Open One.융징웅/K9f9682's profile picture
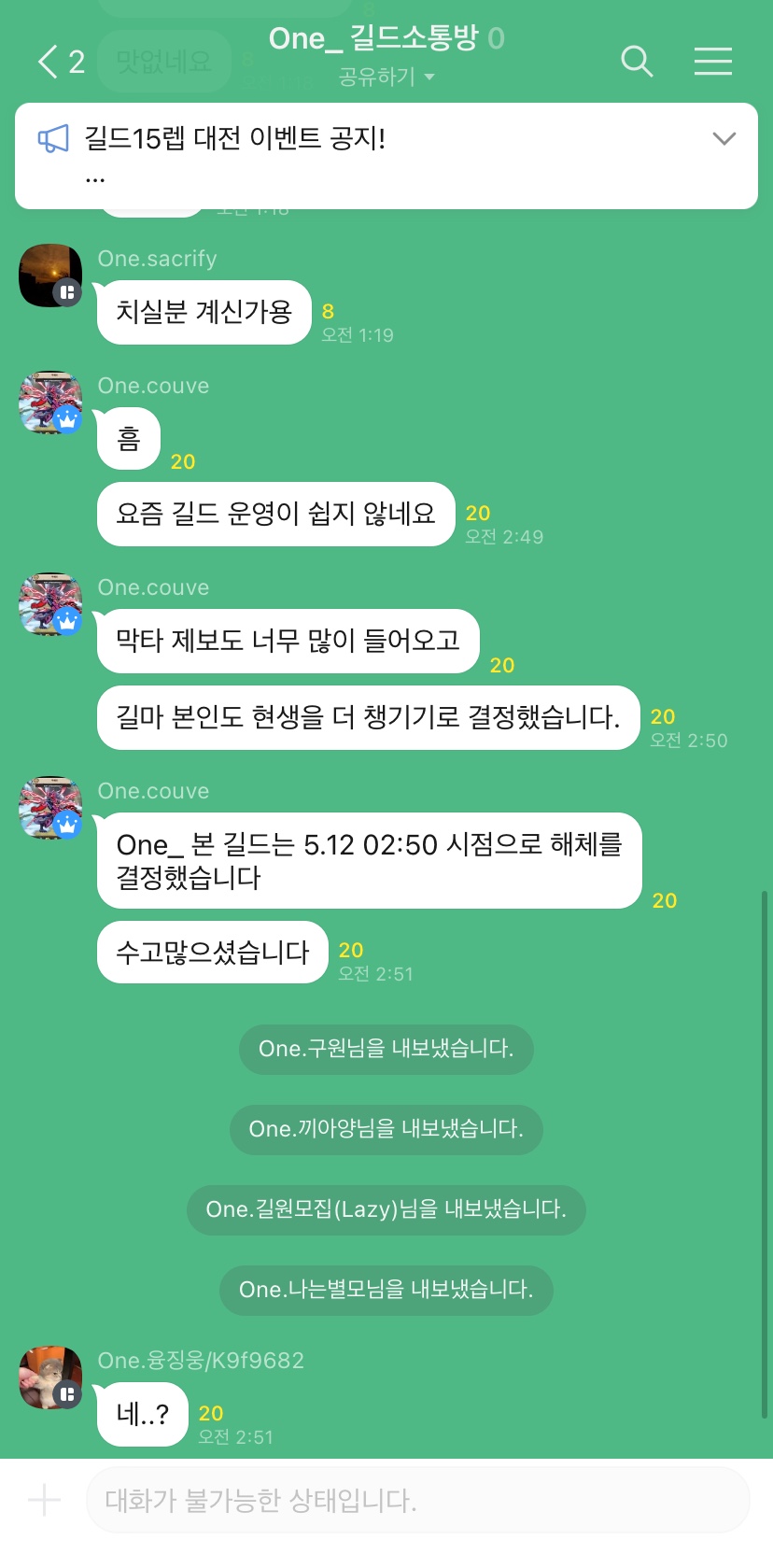Screen dimensions: 773x1568 (x=50, y=1377)
